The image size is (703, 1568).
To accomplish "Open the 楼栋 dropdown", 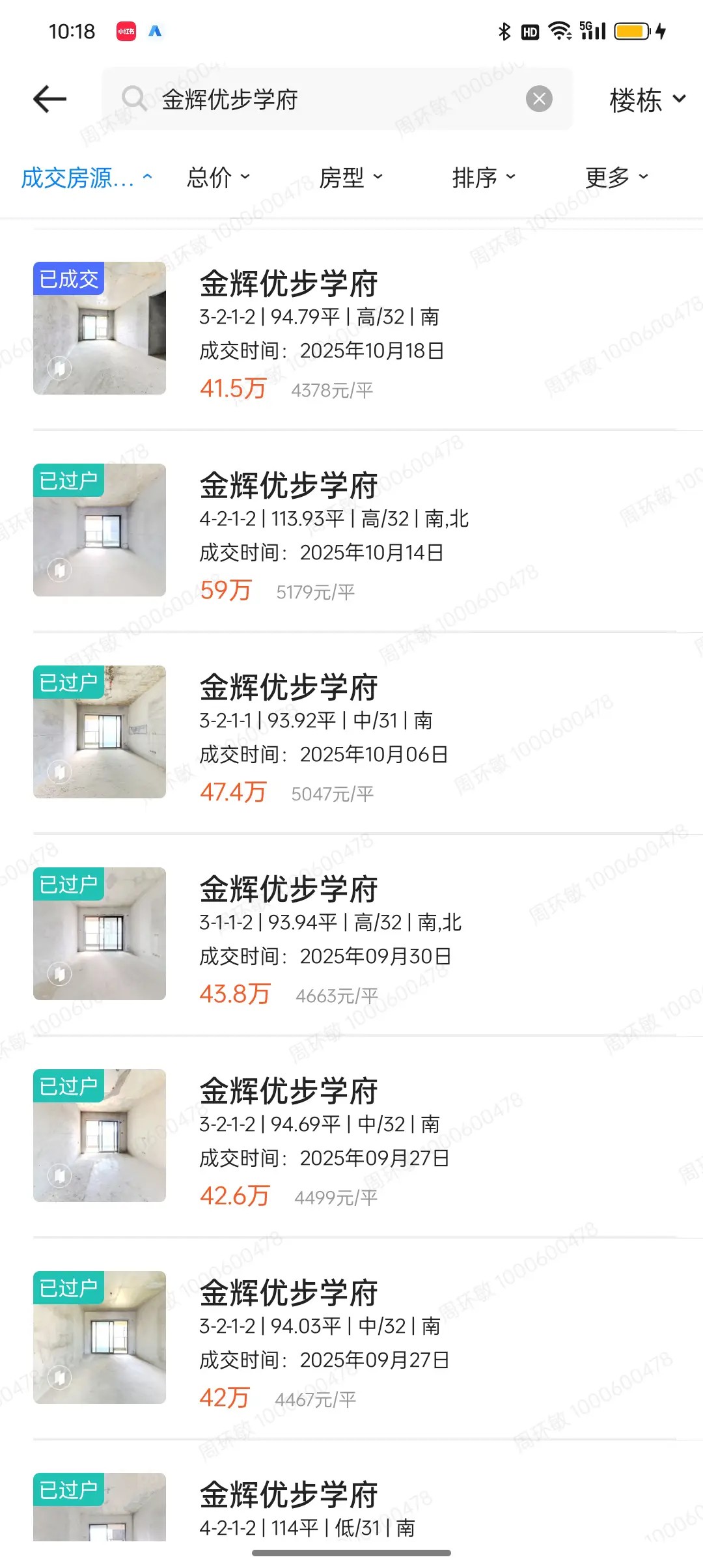I will (x=647, y=100).
